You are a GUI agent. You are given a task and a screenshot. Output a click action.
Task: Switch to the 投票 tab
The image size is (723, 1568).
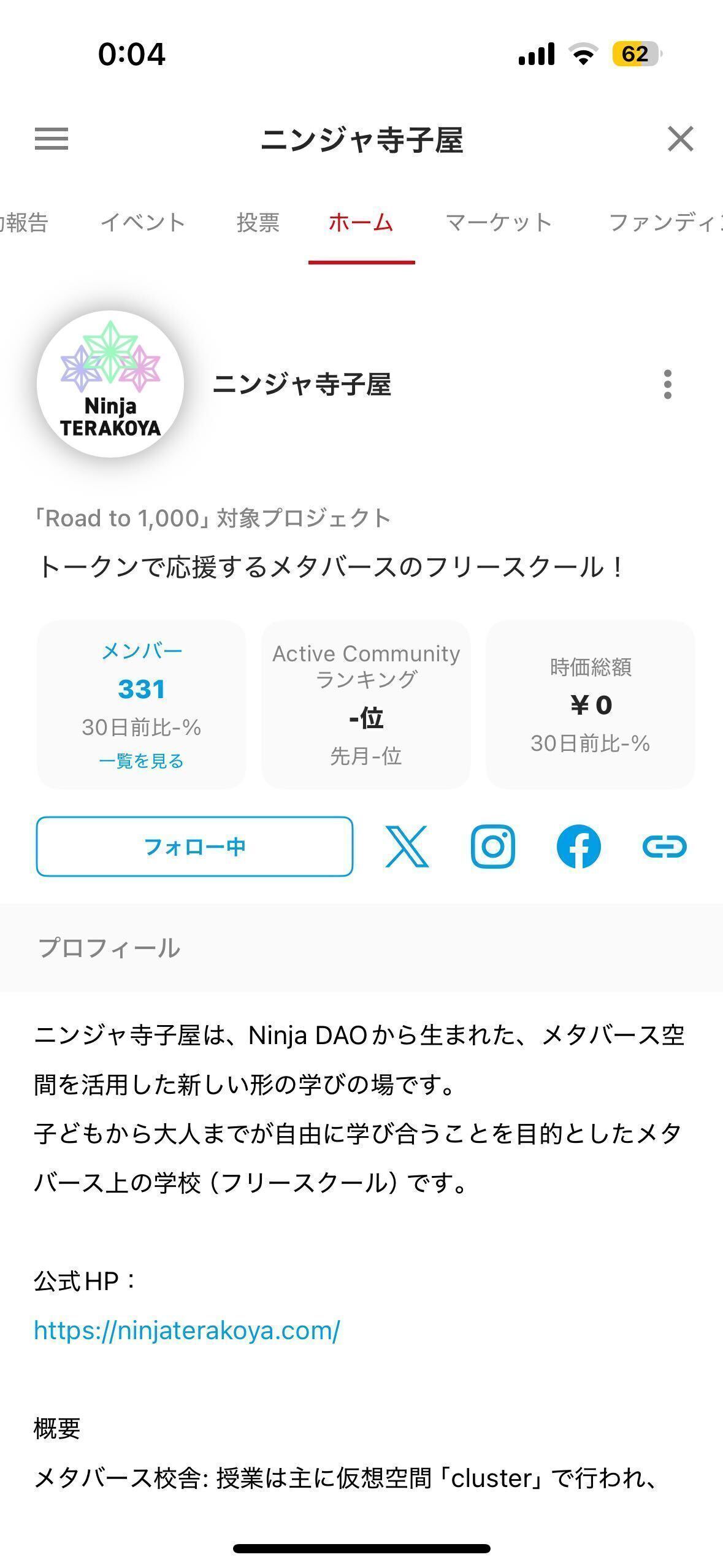pos(258,223)
